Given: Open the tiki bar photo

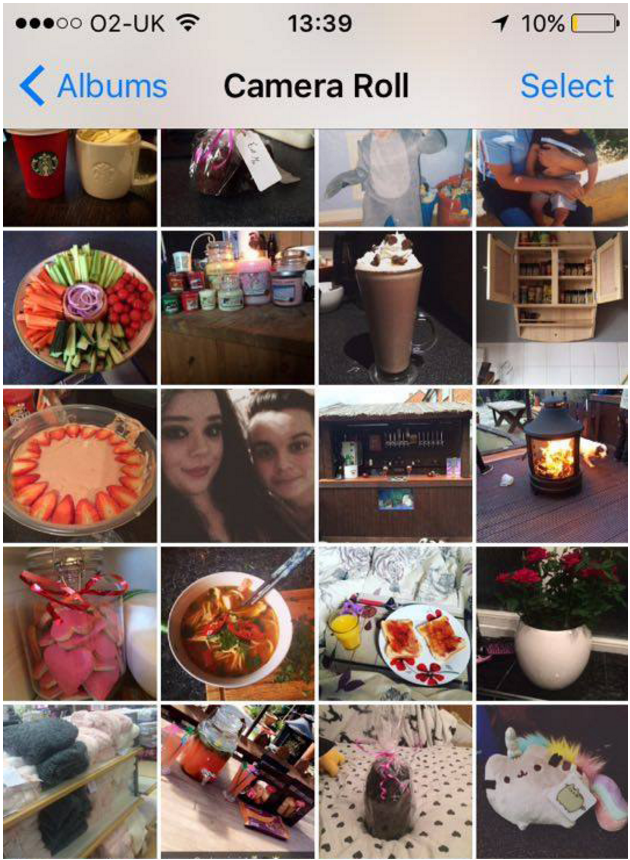Looking at the screenshot, I should tap(394, 464).
